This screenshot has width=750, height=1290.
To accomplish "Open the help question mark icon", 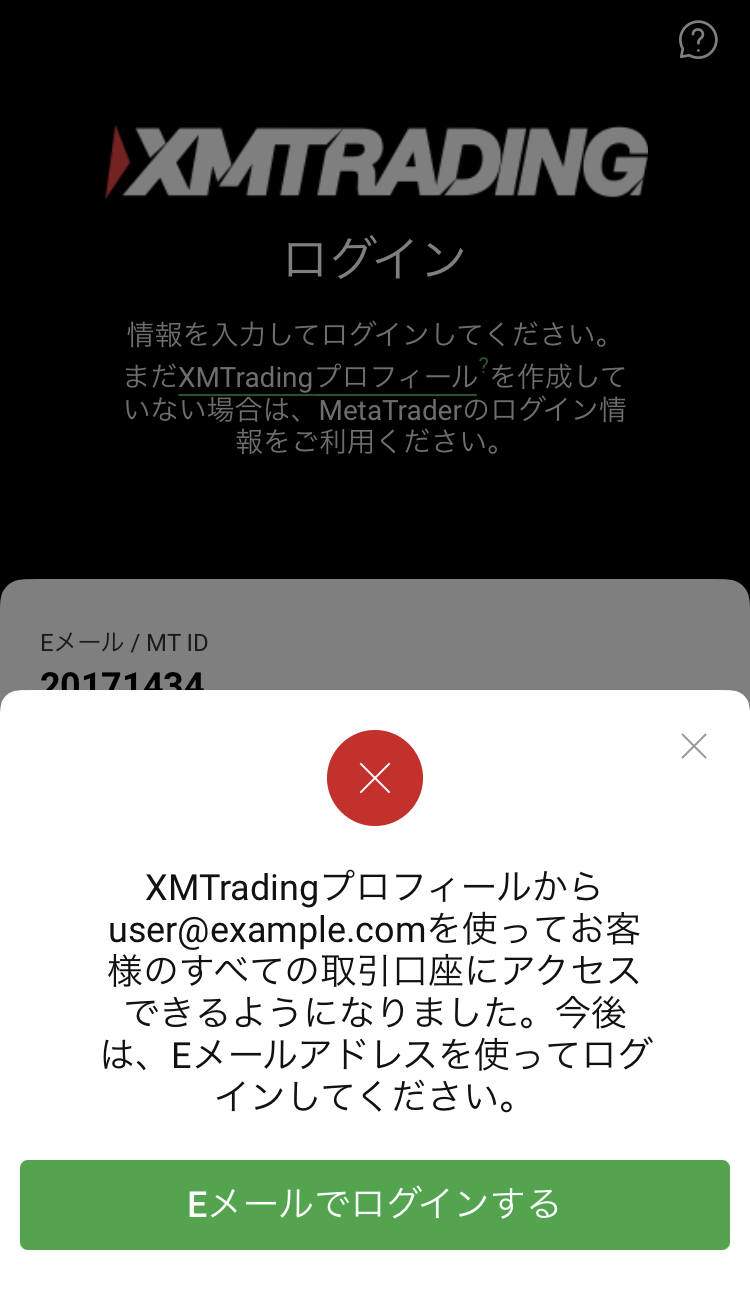I will [698, 40].
